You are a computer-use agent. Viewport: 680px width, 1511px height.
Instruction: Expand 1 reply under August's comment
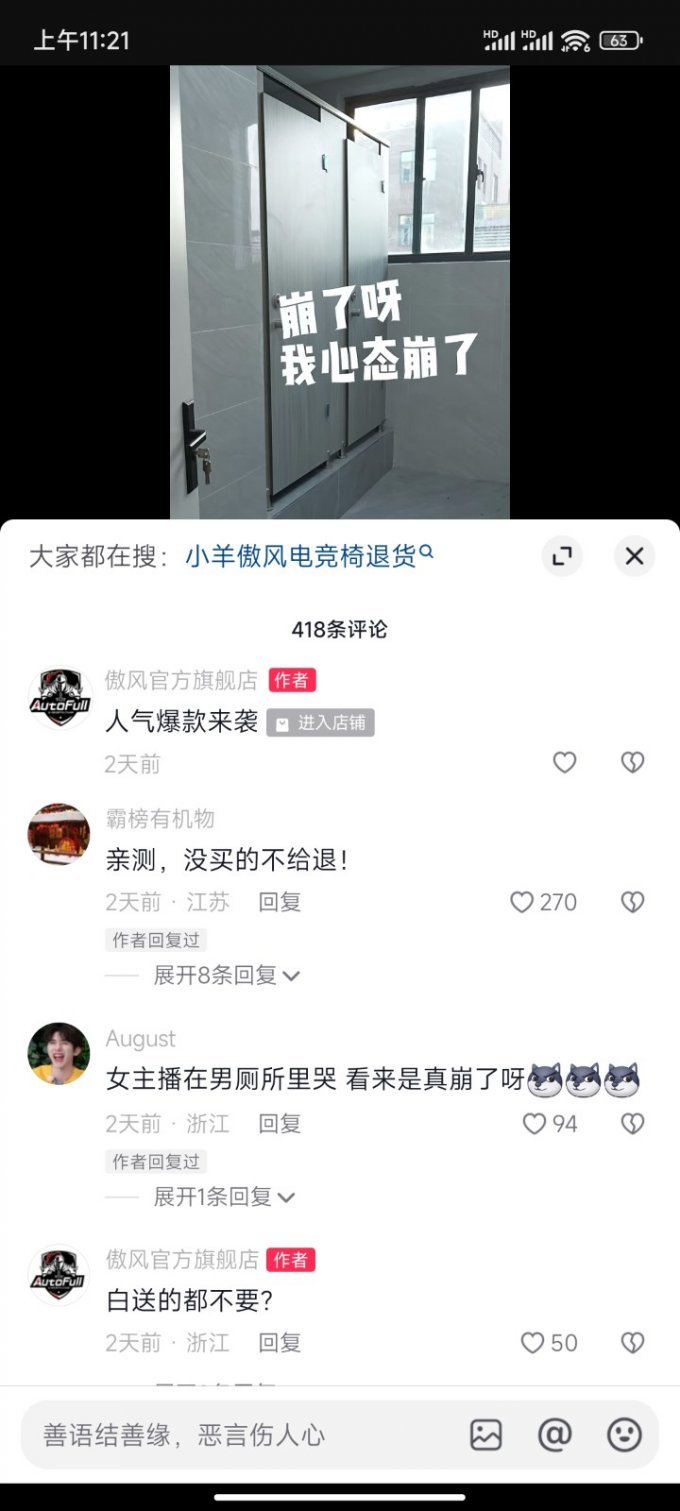(223, 1197)
